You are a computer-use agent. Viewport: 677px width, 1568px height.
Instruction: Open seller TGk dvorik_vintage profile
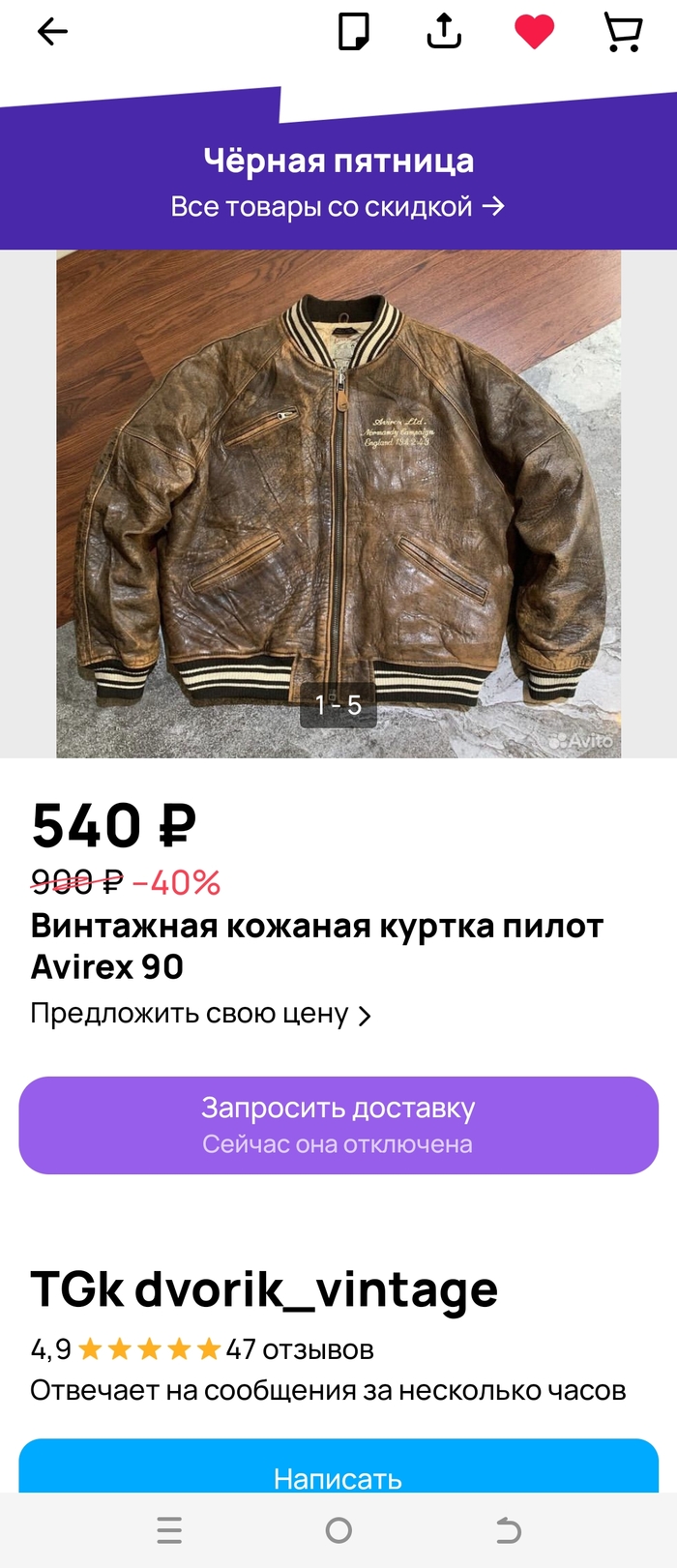(x=264, y=1289)
